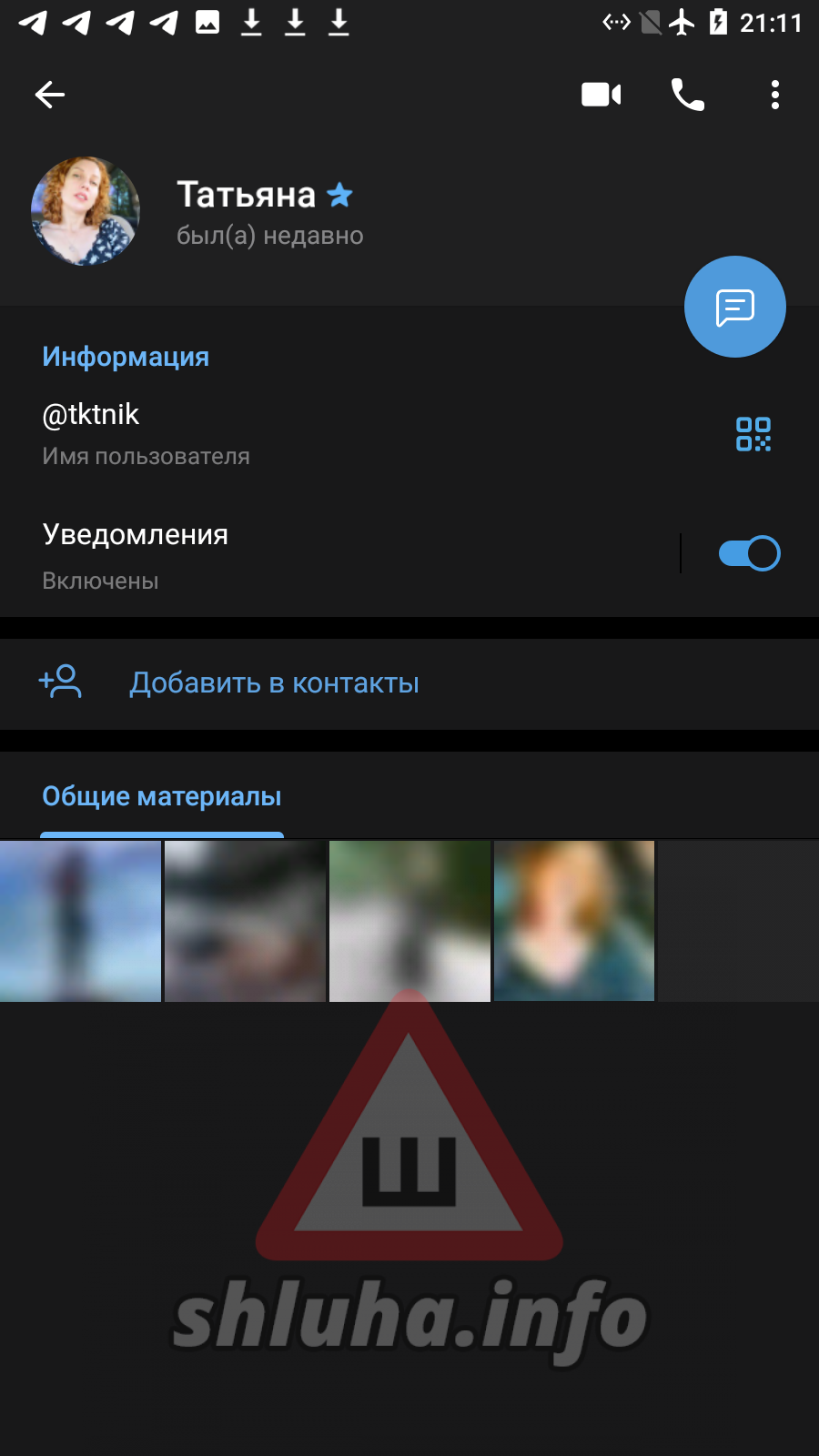Tap the @tktnik username row
This screenshot has width=819, height=1456.
click(273, 433)
